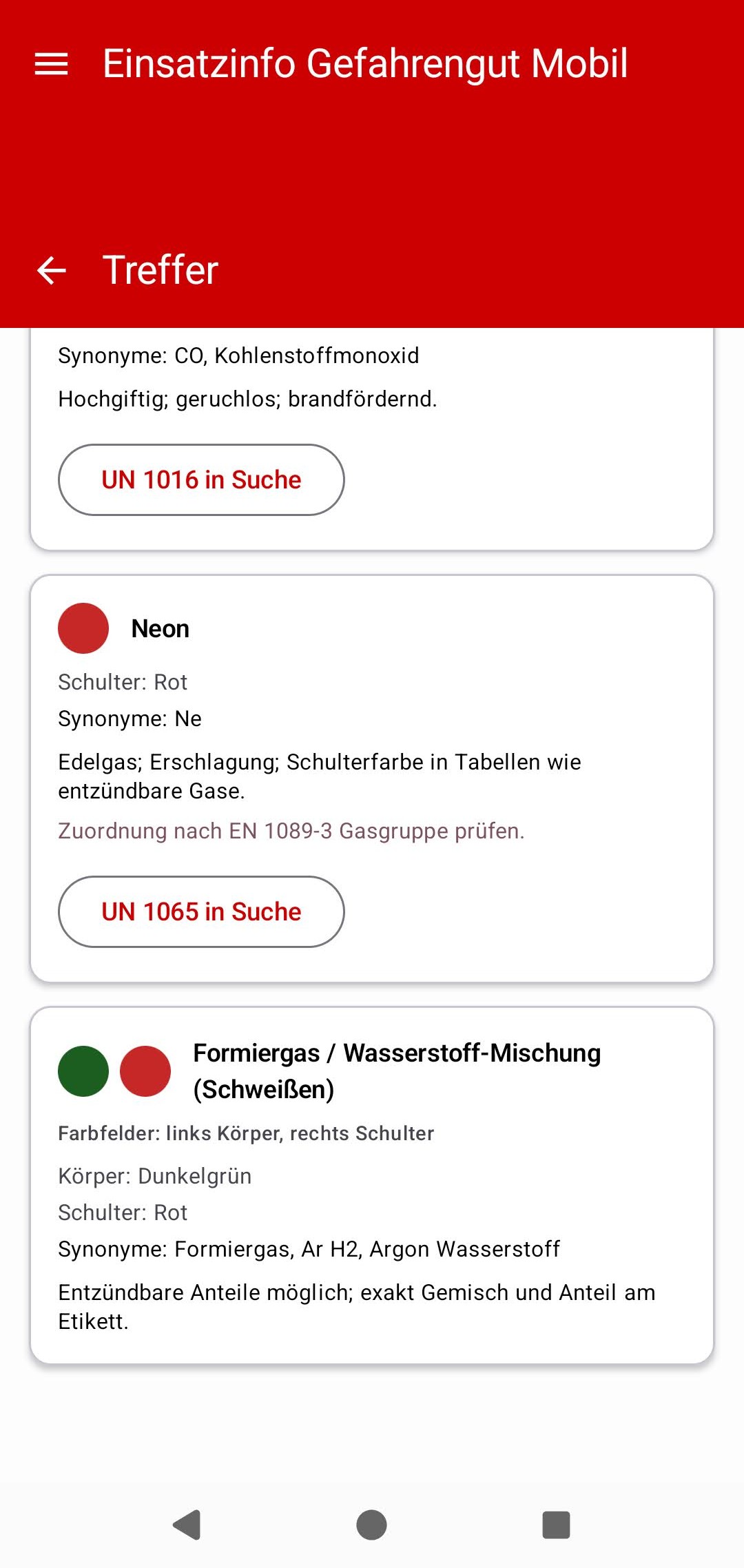This screenshot has width=744, height=1568.
Task: Open the system recent apps view
Action: click(x=556, y=1525)
